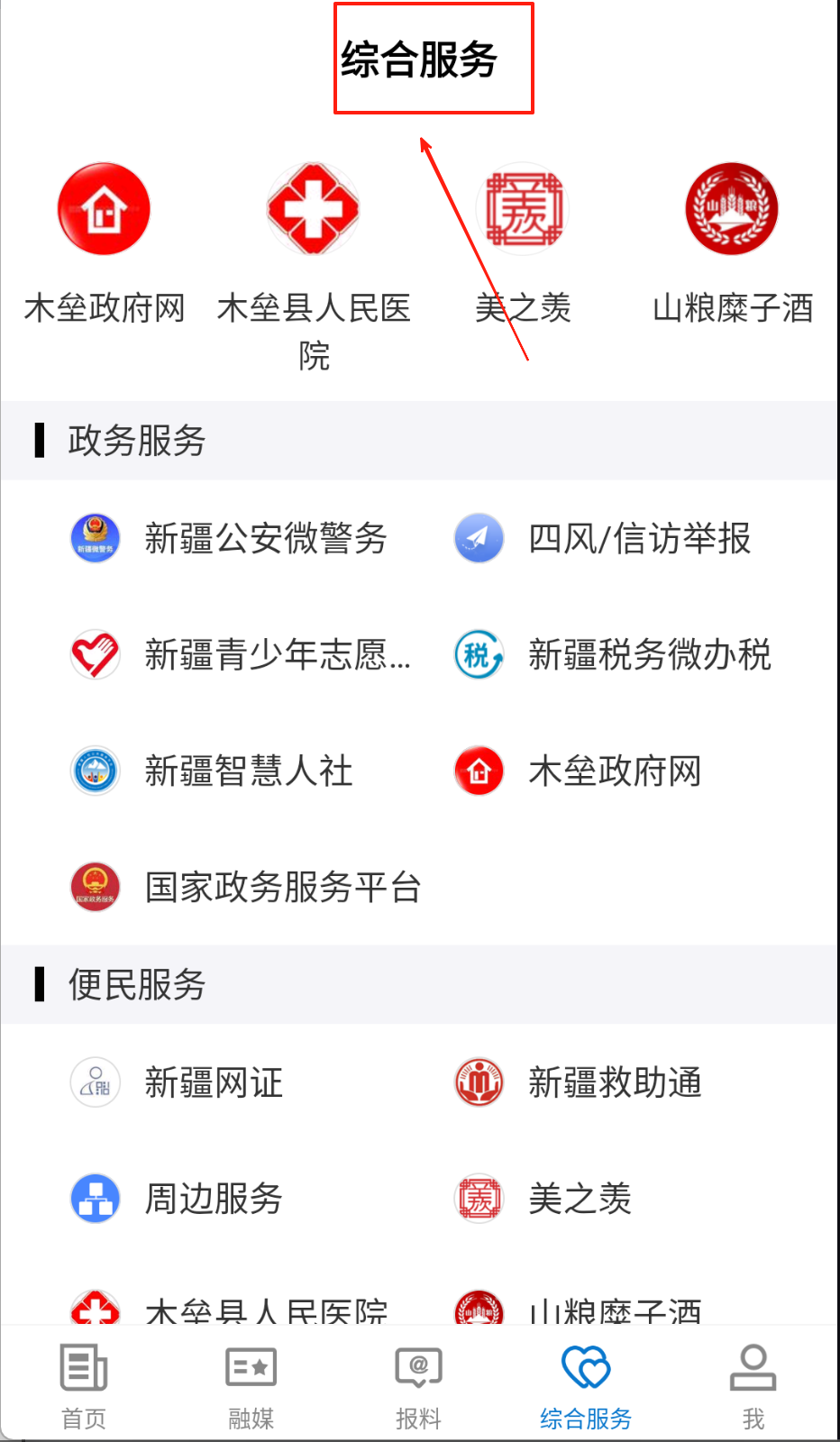Open 木垒政府网 under 政务服务
Screen dimensions: 840x1442
[579, 771]
